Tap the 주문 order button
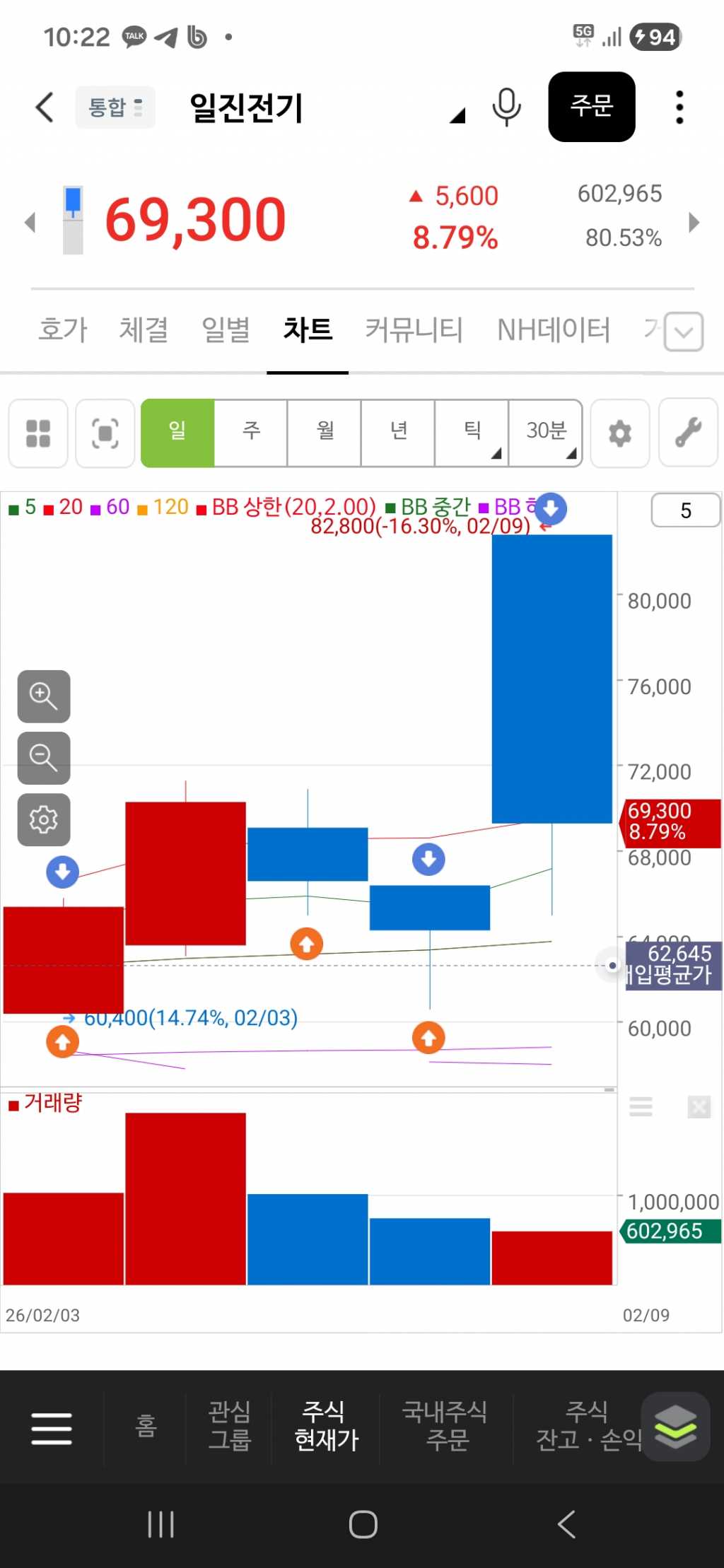Viewport: 724px width, 1568px height. pyautogui.click(x=591, y=107)
